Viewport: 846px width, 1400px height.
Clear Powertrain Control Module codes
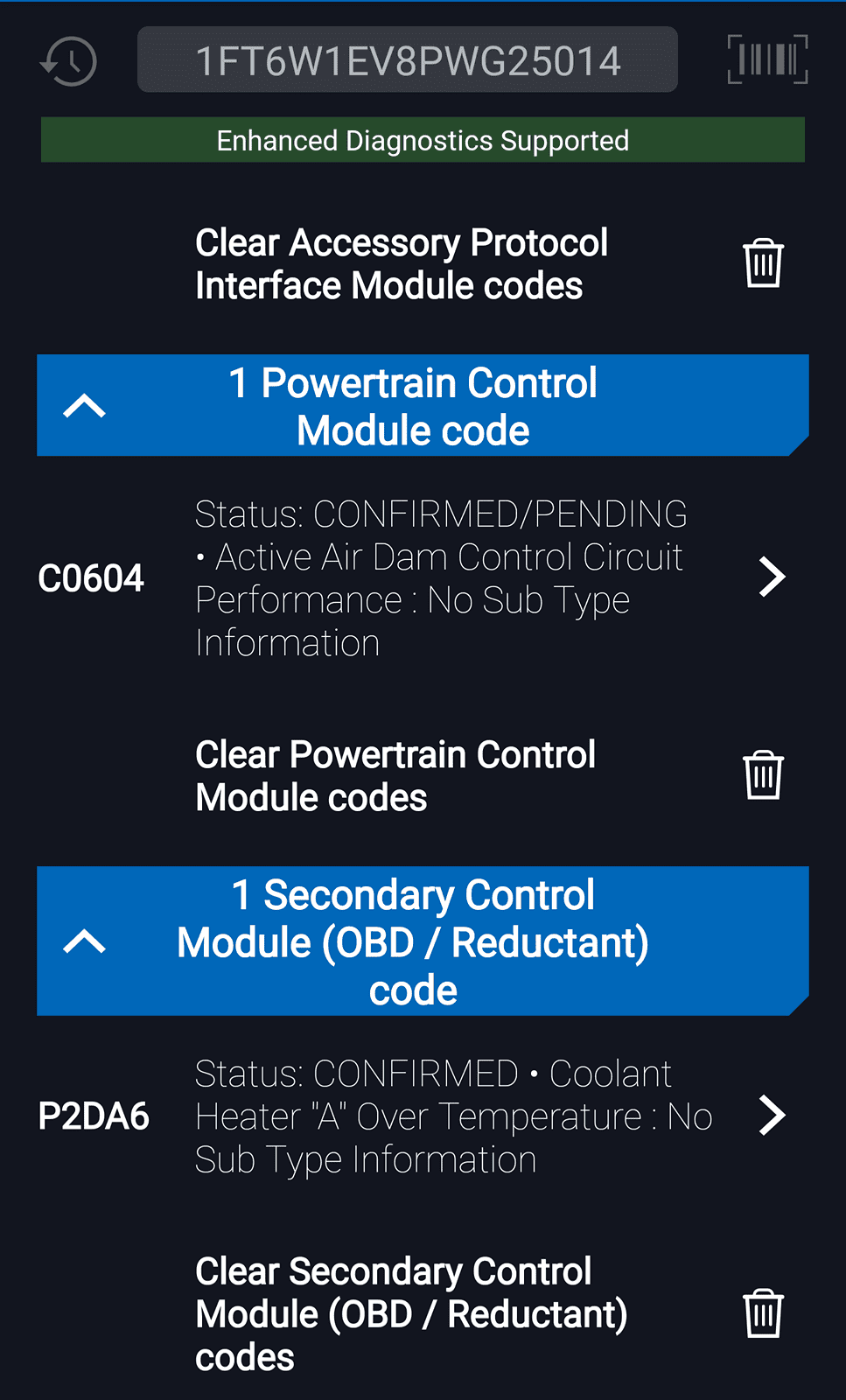click(762, 775)
